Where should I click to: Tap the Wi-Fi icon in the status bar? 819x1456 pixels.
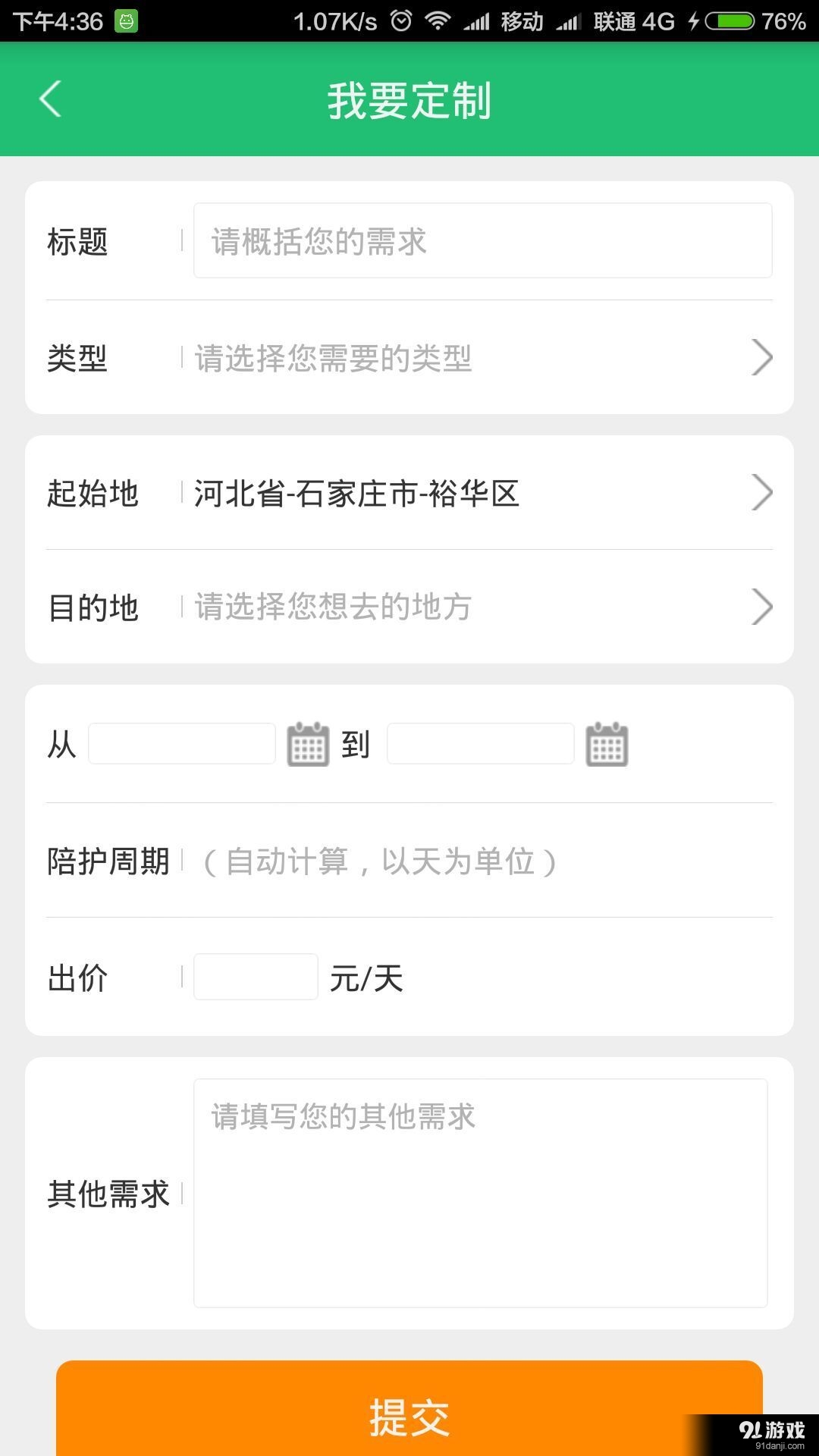point(438,20)
